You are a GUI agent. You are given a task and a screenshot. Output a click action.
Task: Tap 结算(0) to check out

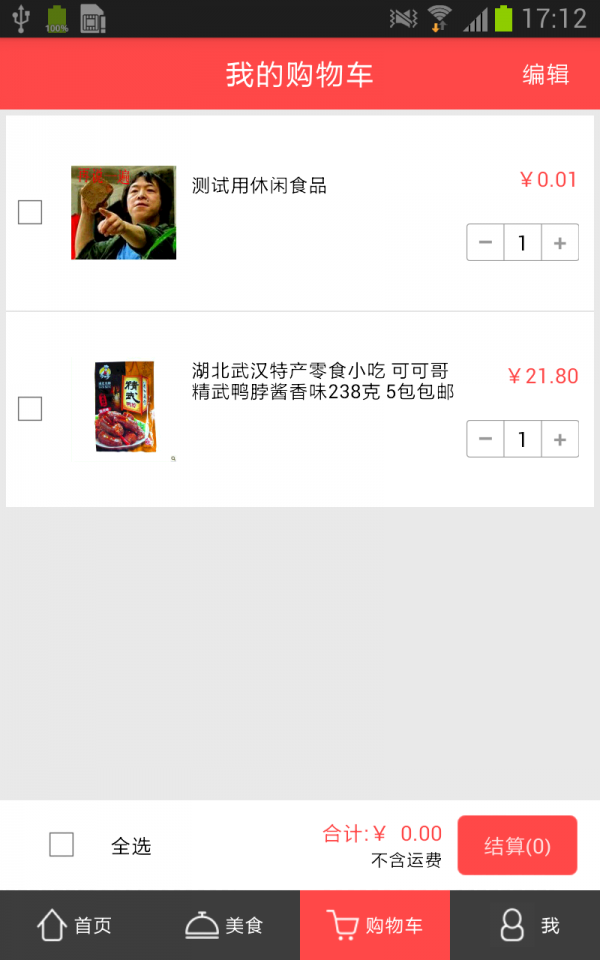pyautogui.click(x=517, y=846)
